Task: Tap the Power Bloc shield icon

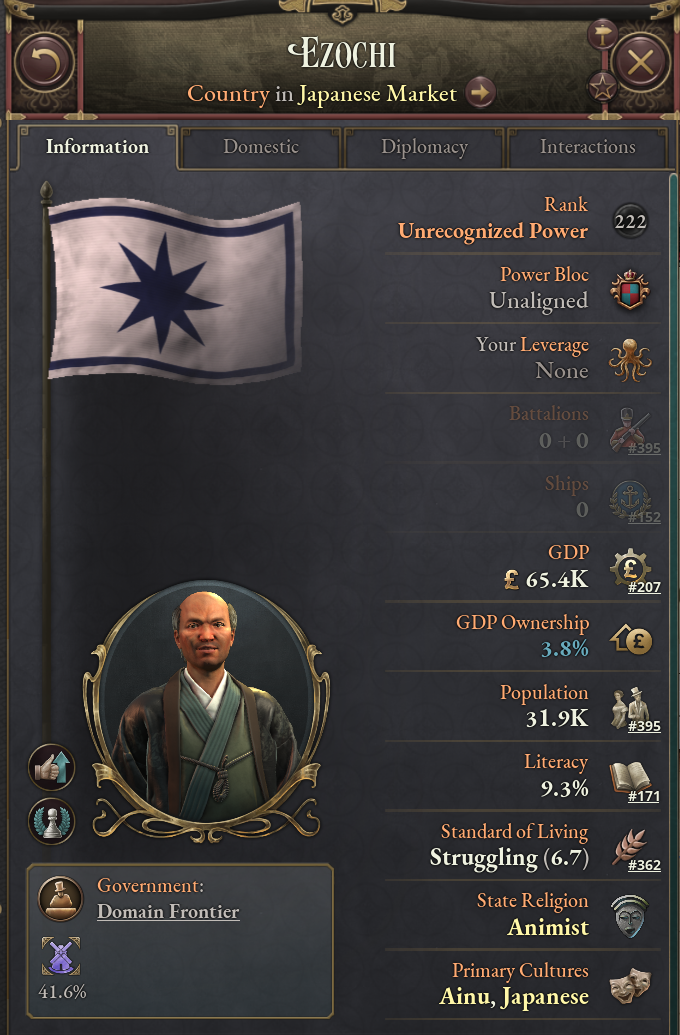Action: (630, 289)
